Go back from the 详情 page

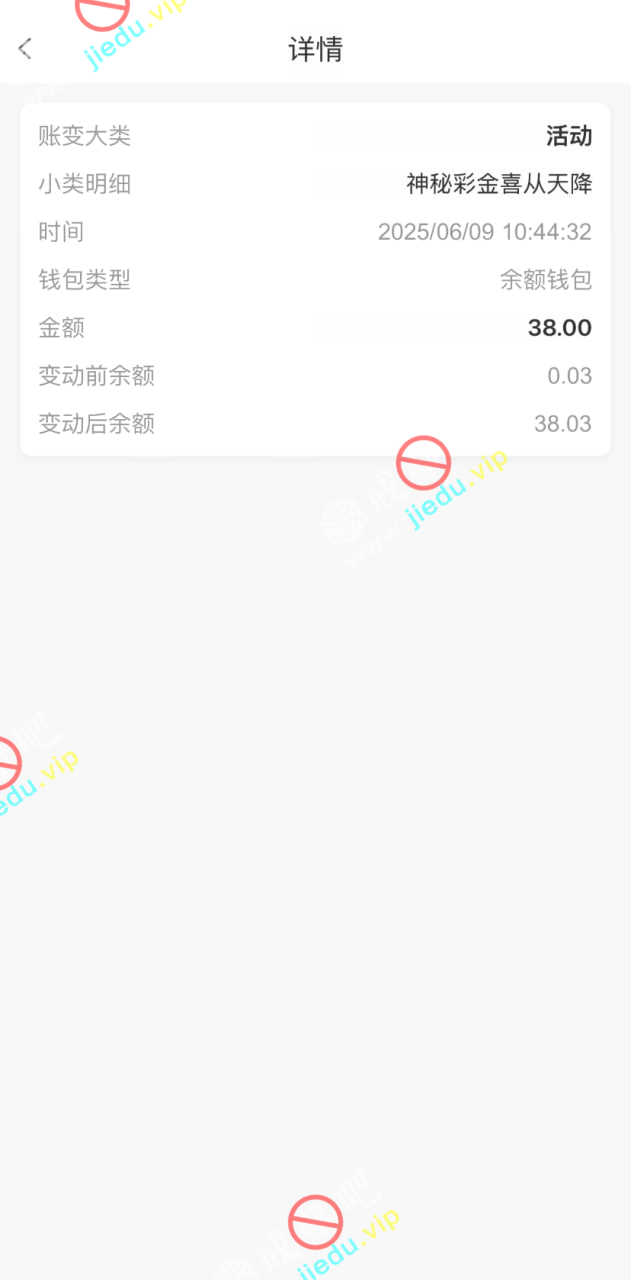coord(26,48)
